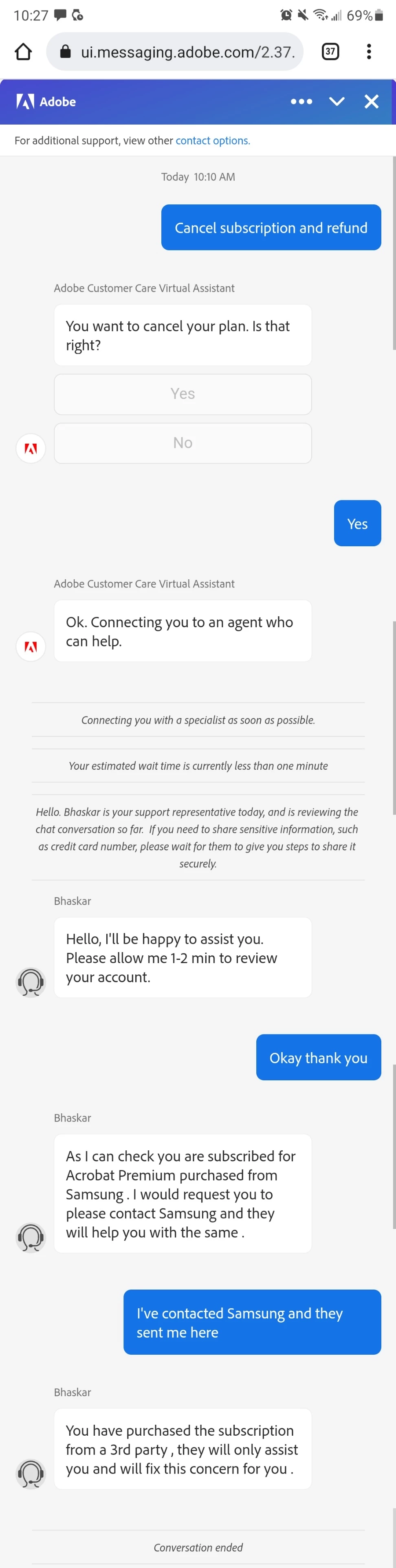This screenshot has width=396, height=1568.
Task: Open the Adobe chat options ellipsis menu
Action: 301,102
